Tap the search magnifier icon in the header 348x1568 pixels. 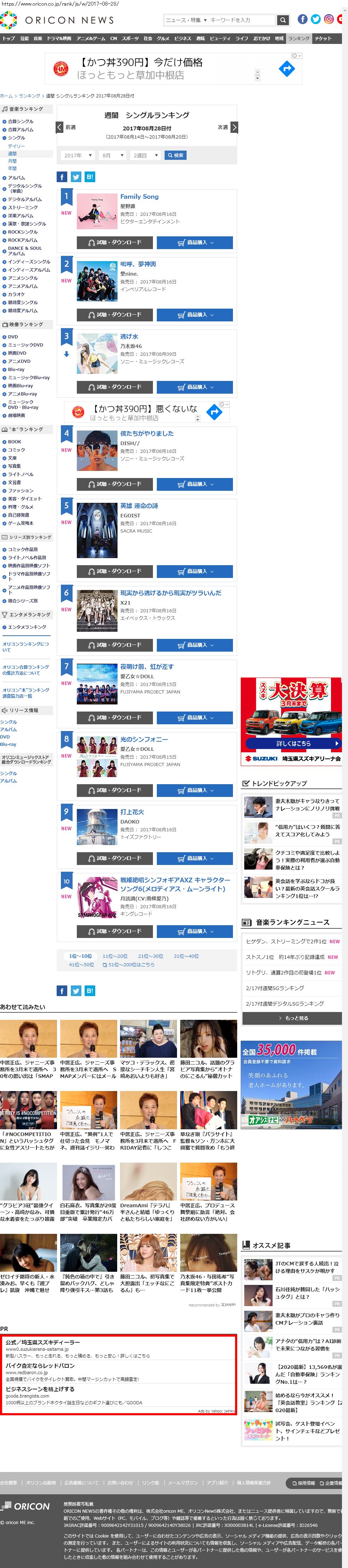pos(283,20)
